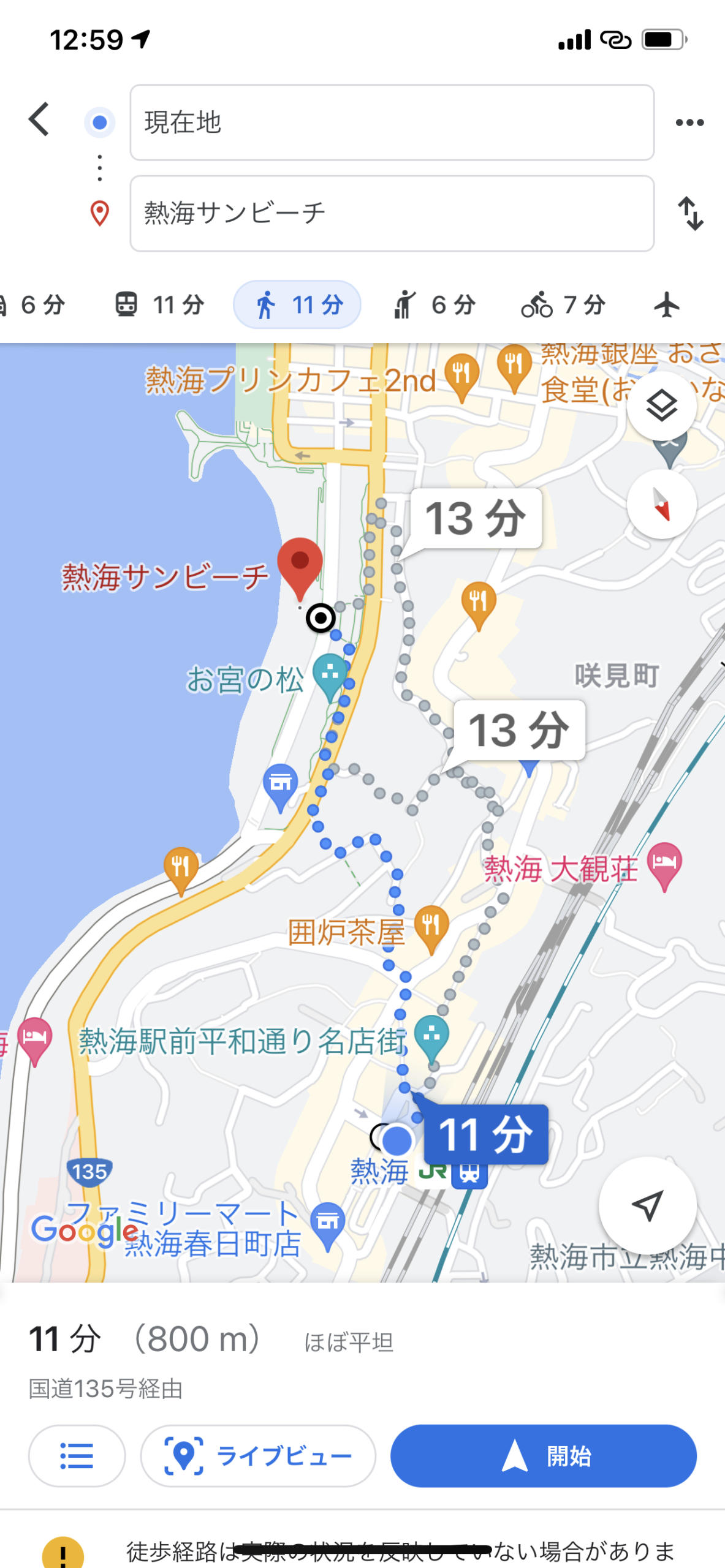The image size is (725, 1568).
Task: Start navigation with 開始
Action: tap(544, 1455)
